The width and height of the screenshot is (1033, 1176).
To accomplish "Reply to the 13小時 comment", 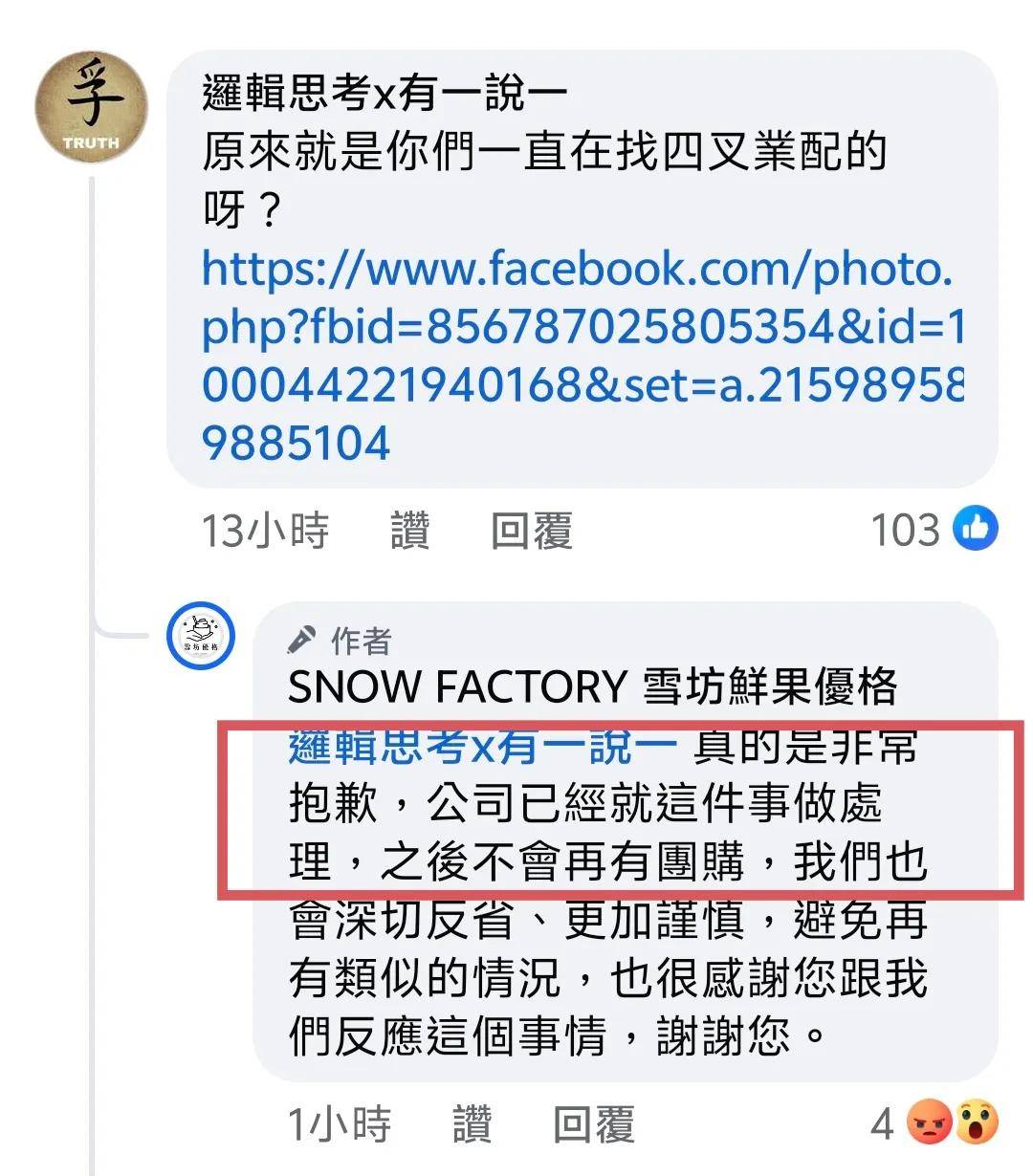I will [x=531, y=531].
